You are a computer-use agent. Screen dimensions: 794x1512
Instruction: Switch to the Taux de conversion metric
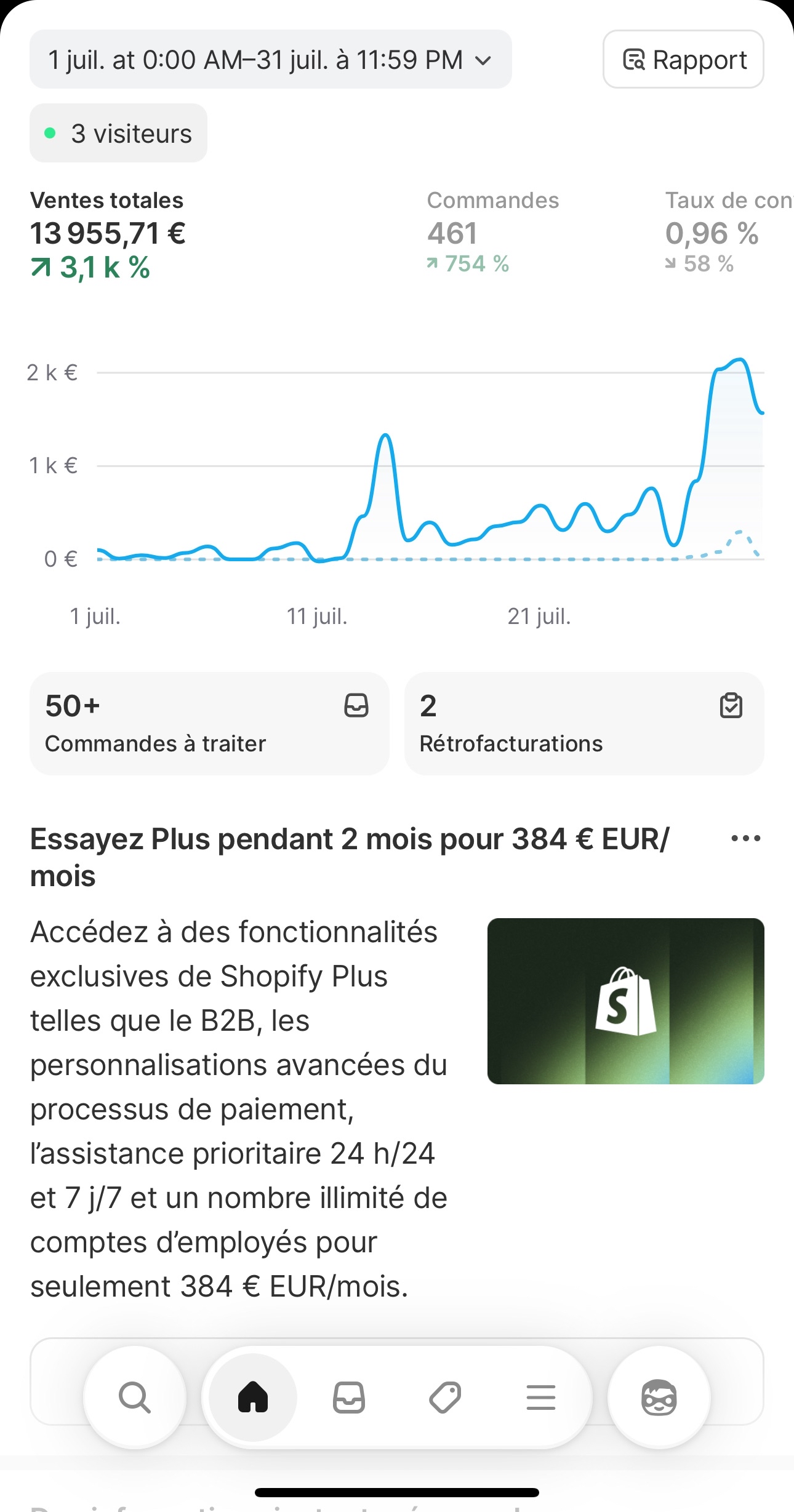pyautogui.click(x=729, y=232)
